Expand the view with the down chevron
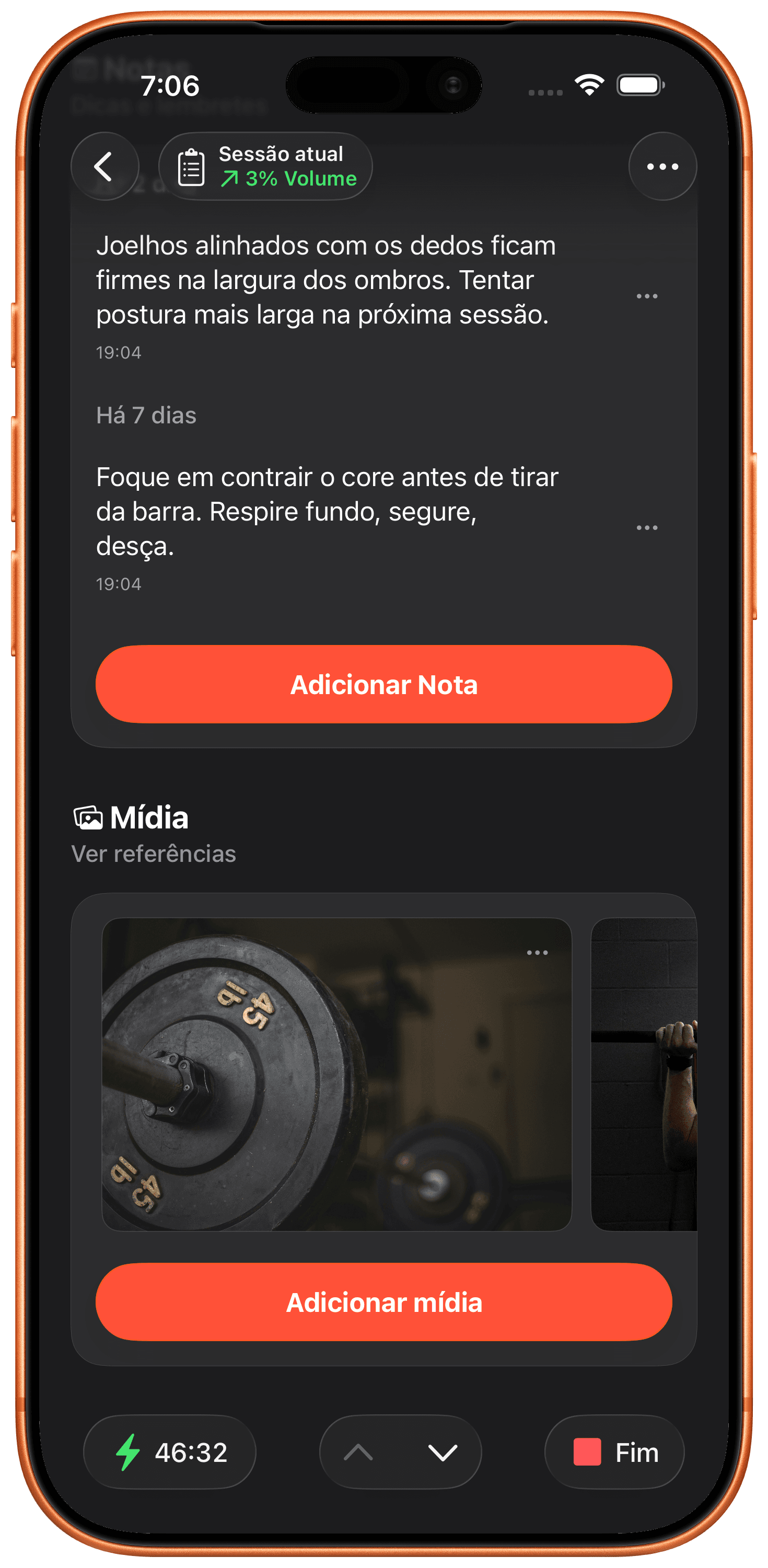768x1568 pixels. [444, 1452]
